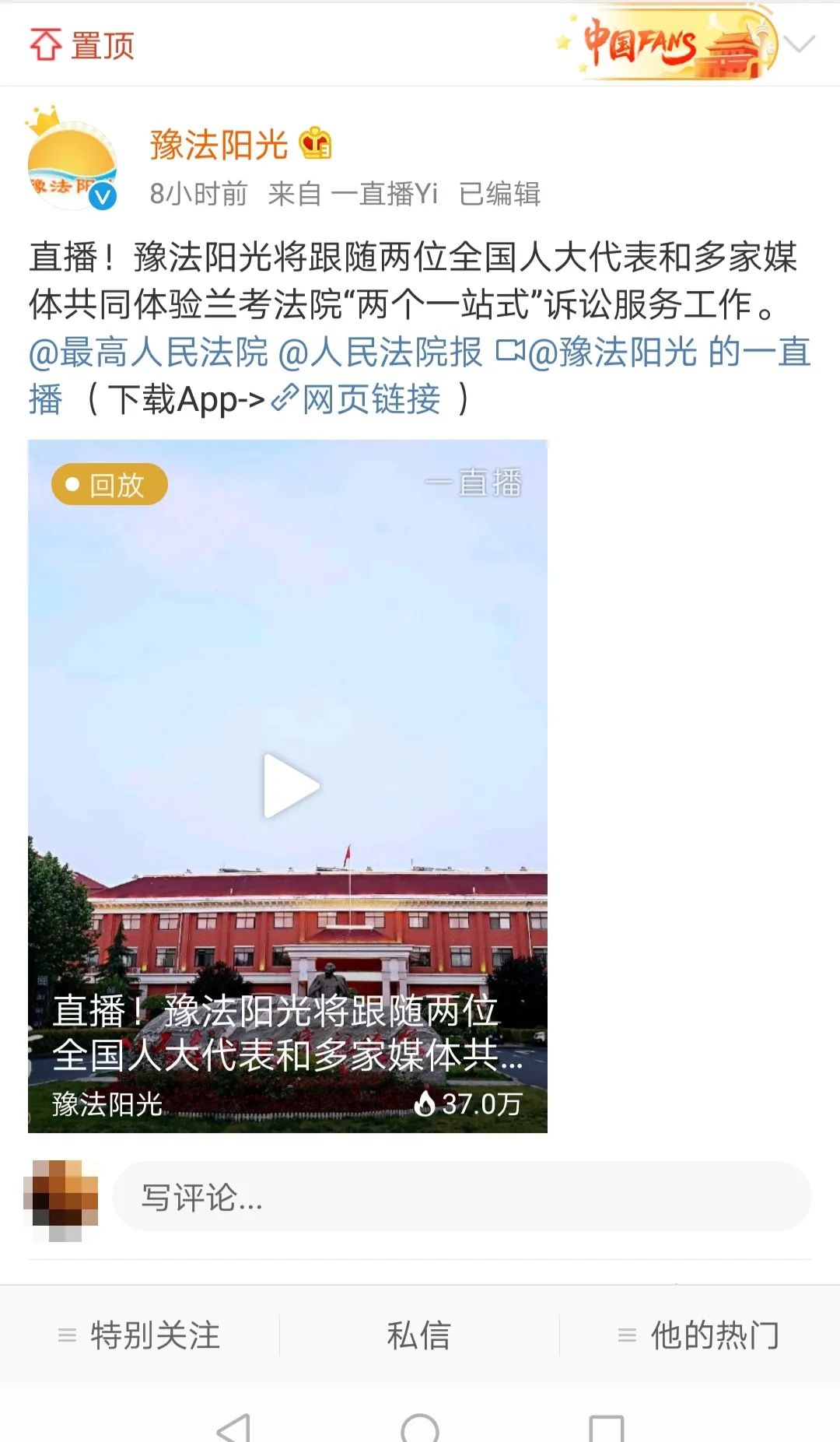Open the 他的热门 menu
840x1442 pixels.
(700, 1335)
